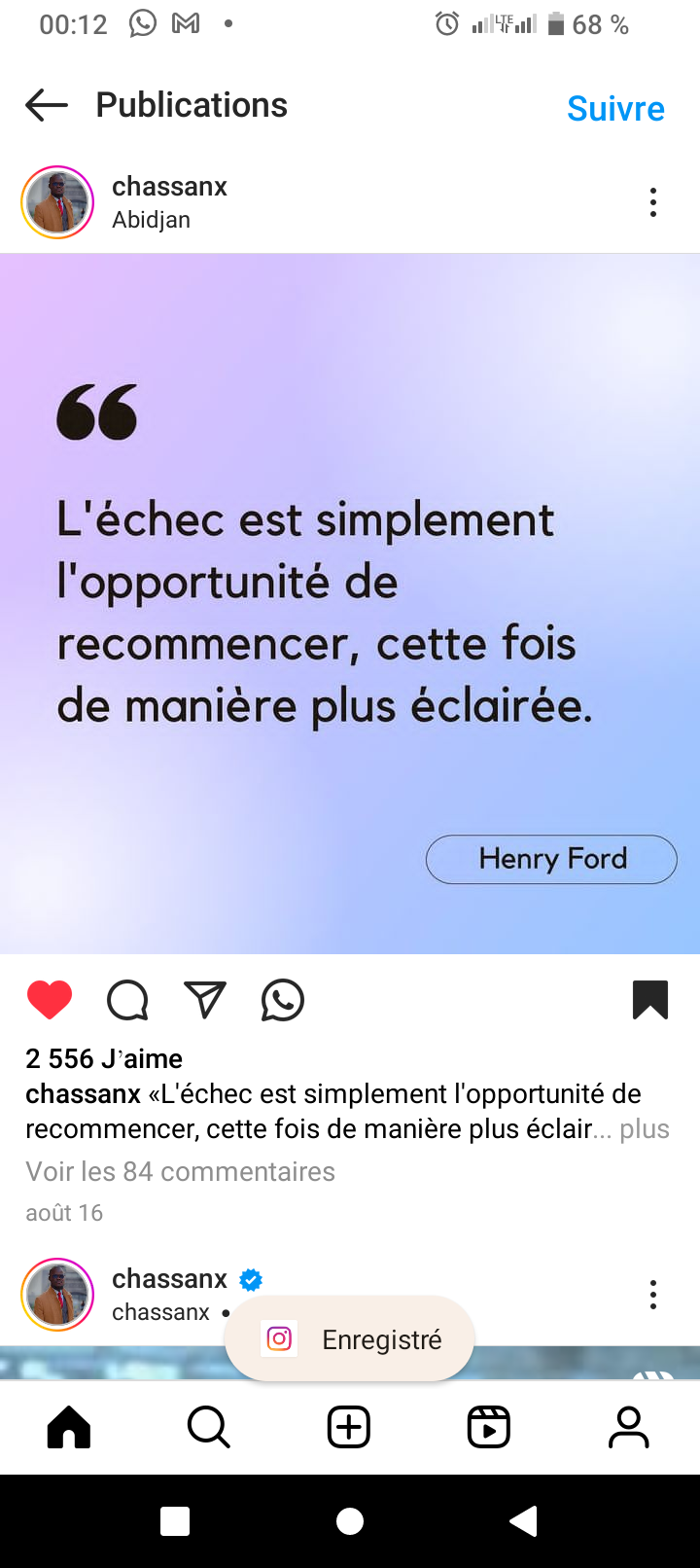This screenshot has height=1568, width=700.
Task: Tap the system back button
Action: click(524, 1520)
